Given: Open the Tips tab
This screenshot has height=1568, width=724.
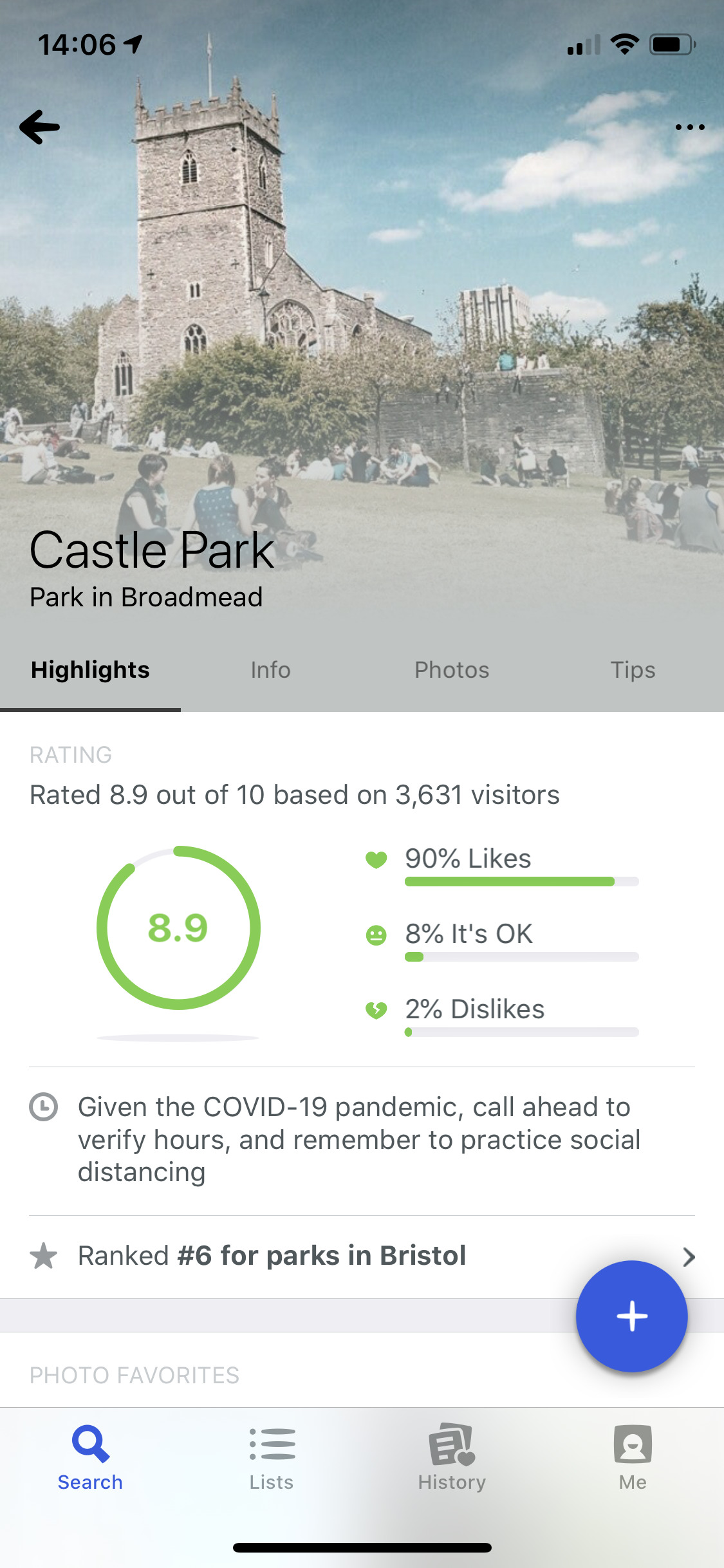Looking at the screenshot, I should click(x=633, y=670).
